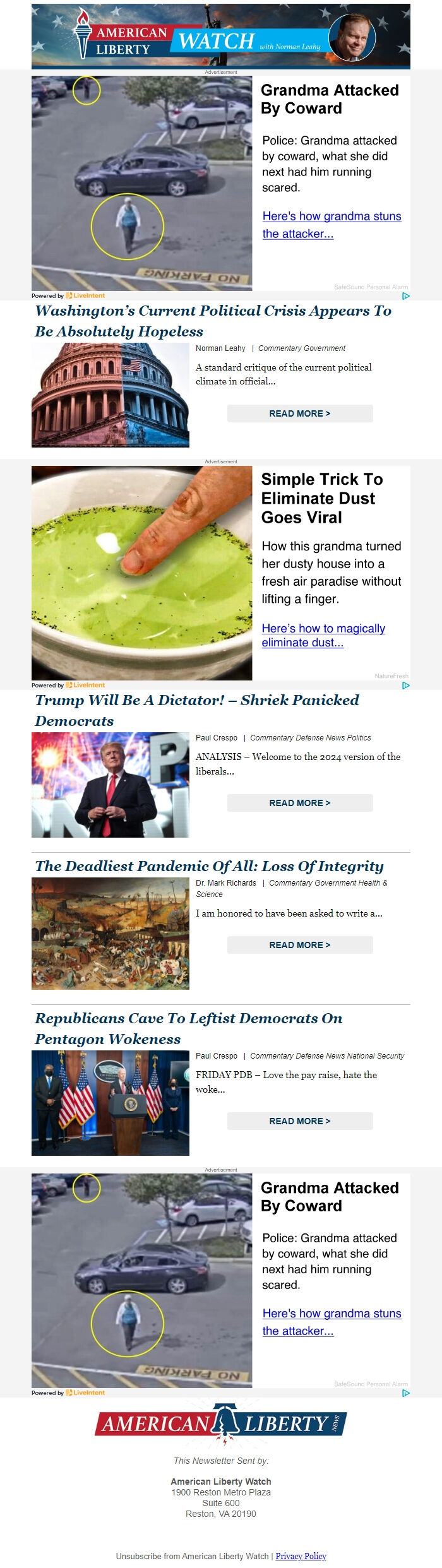Open 'Republicans Cave To Leftist Democrats' headline
This screenshot has height=1568, width=442.
click(188, 1028)
